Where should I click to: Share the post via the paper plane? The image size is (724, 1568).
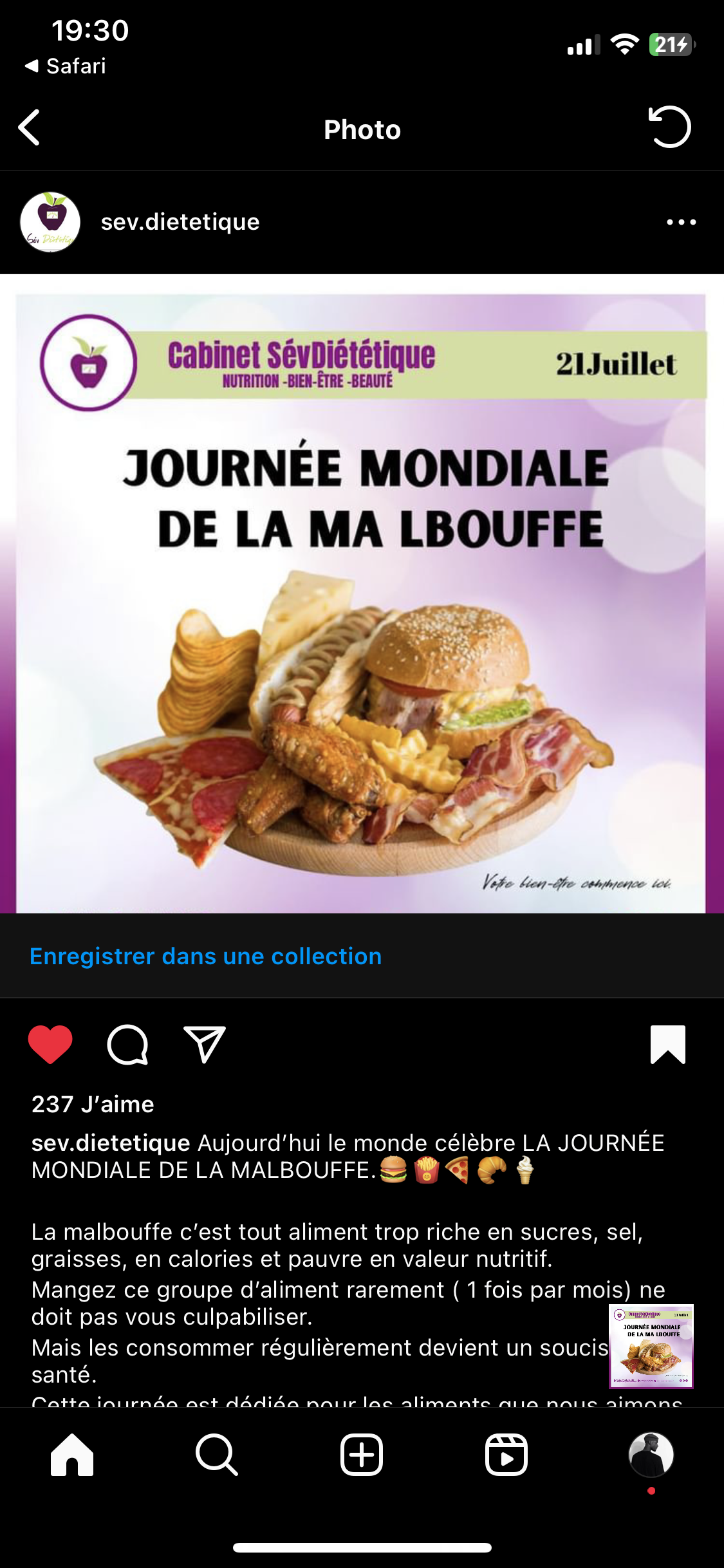(x=205, y=1044)
